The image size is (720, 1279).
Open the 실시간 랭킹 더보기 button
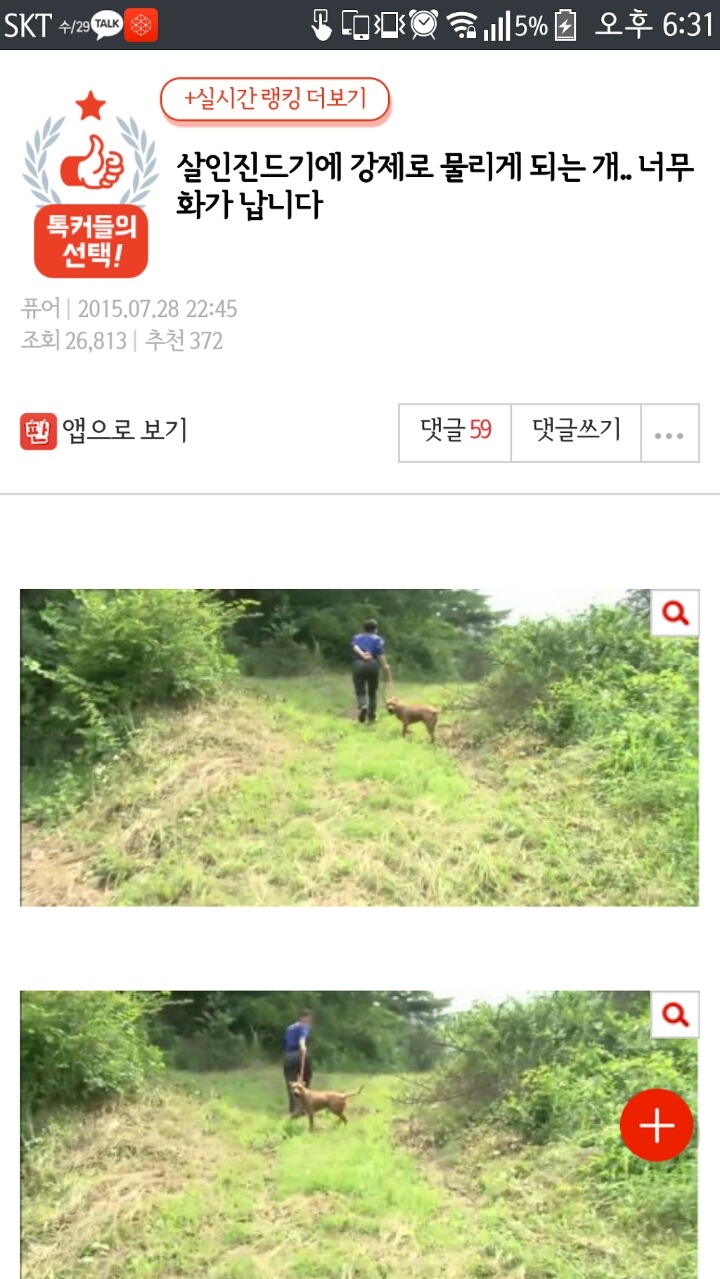pyautogui.click(x=274, y=99)
